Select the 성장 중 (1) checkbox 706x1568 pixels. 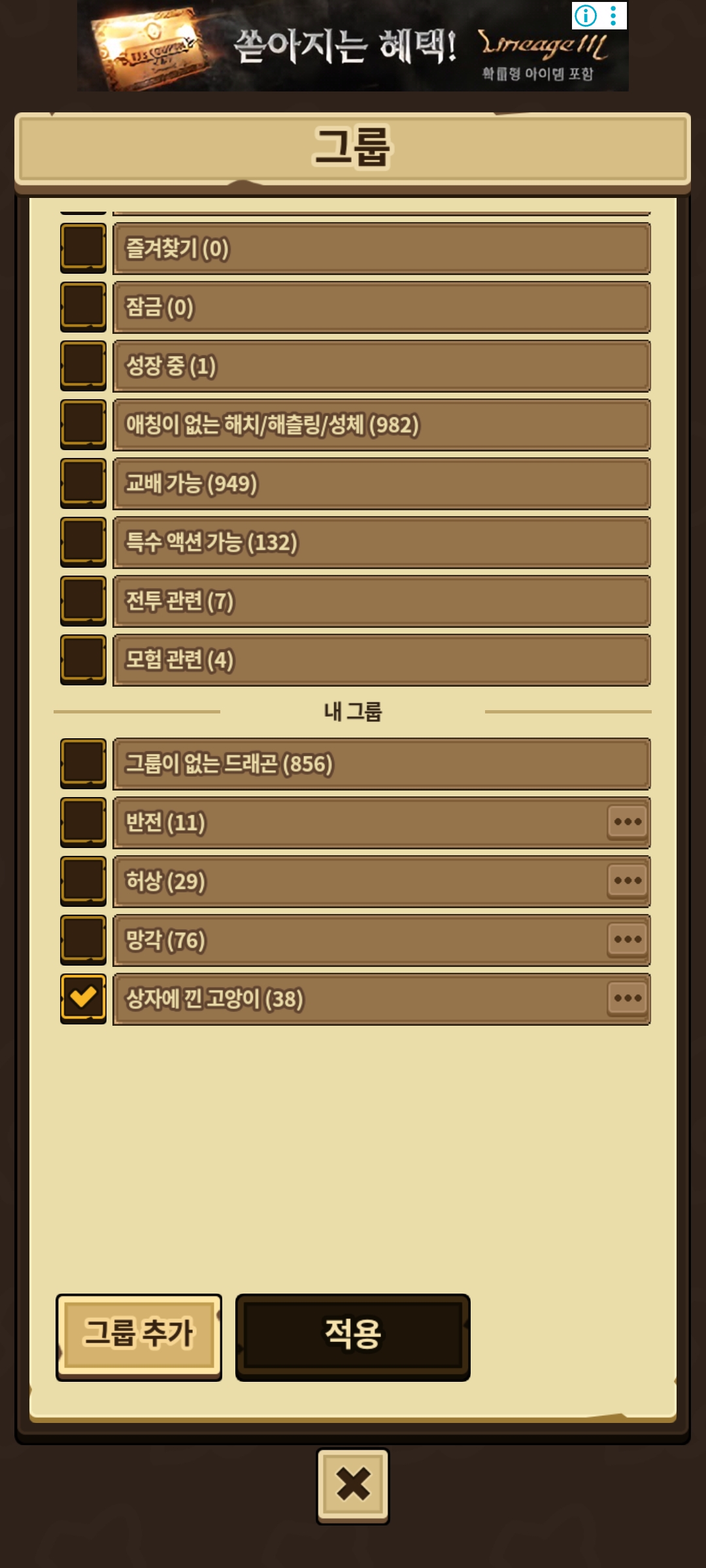point(83,366)
